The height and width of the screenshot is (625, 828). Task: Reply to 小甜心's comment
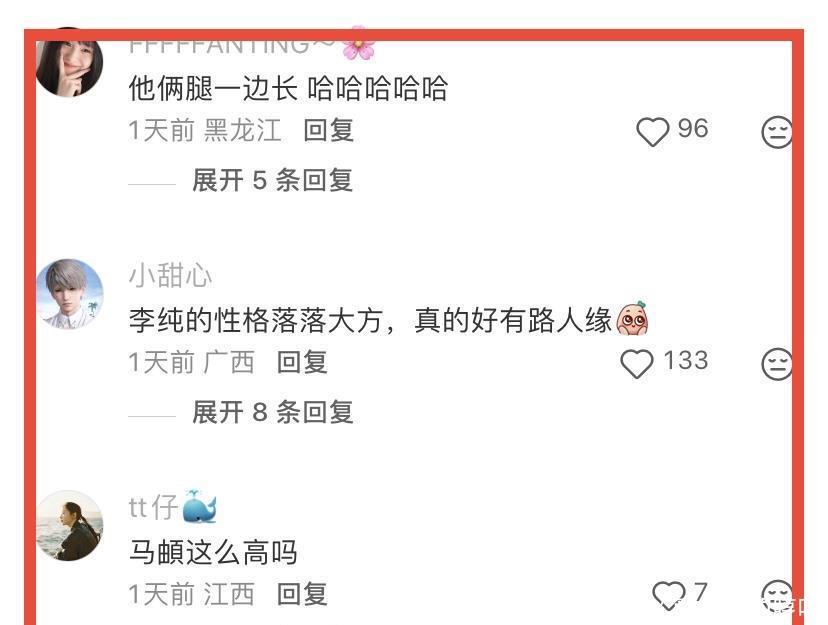[x=302, y=362]
